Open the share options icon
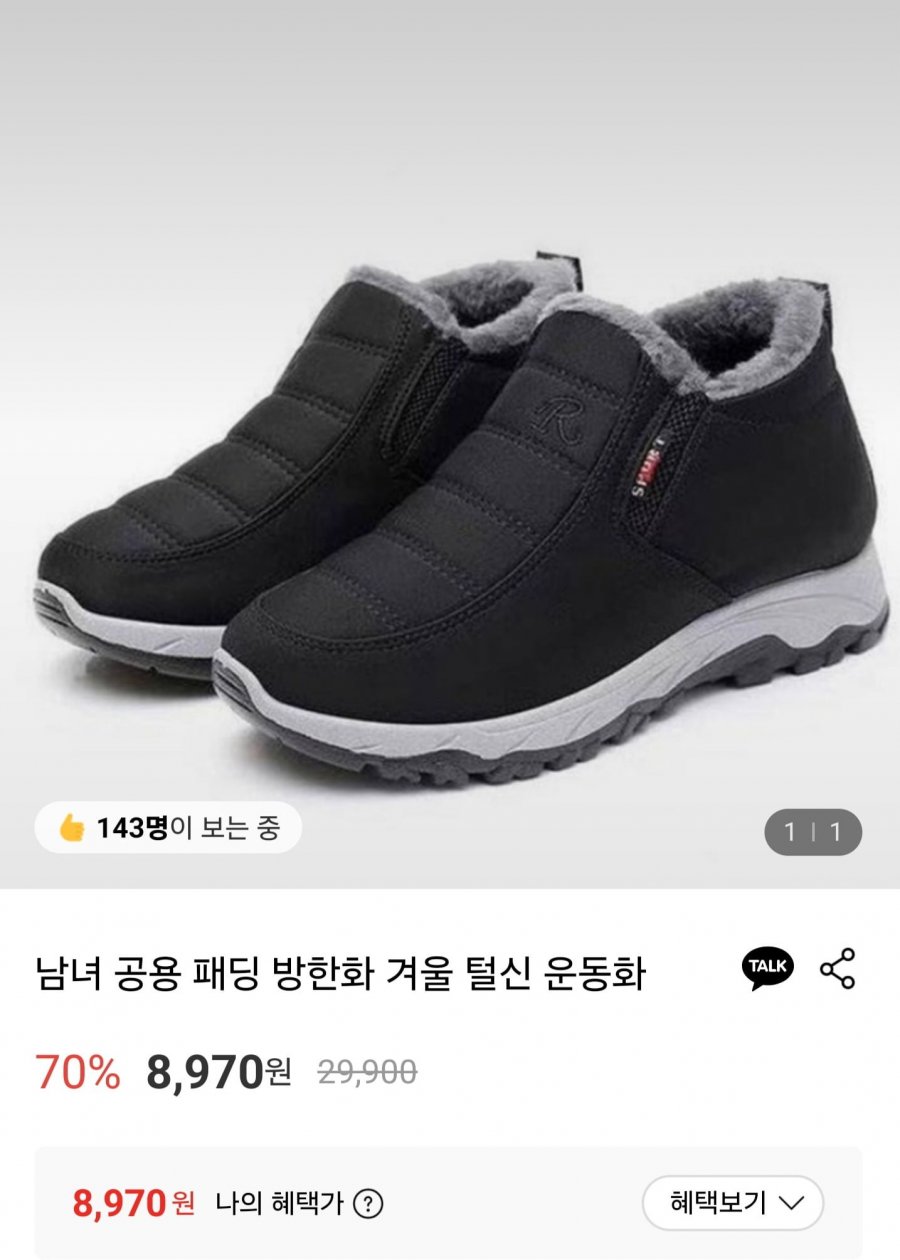The height and width of the screenshot is (1260, 900). [x=837, y=969]
